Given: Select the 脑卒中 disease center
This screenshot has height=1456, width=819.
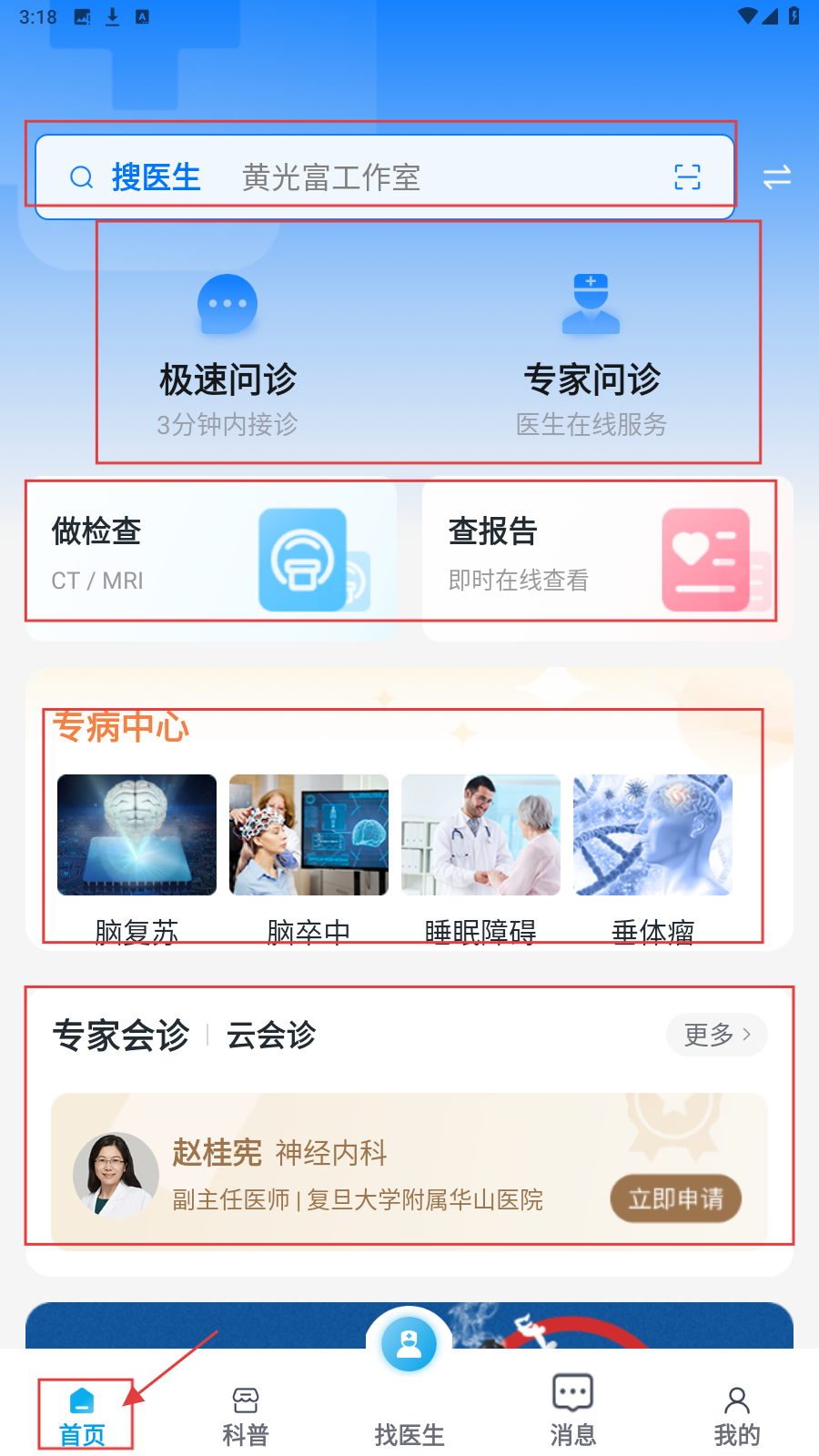Looking at the screenshot, I should pyautogui.click(x=308, y=855).
